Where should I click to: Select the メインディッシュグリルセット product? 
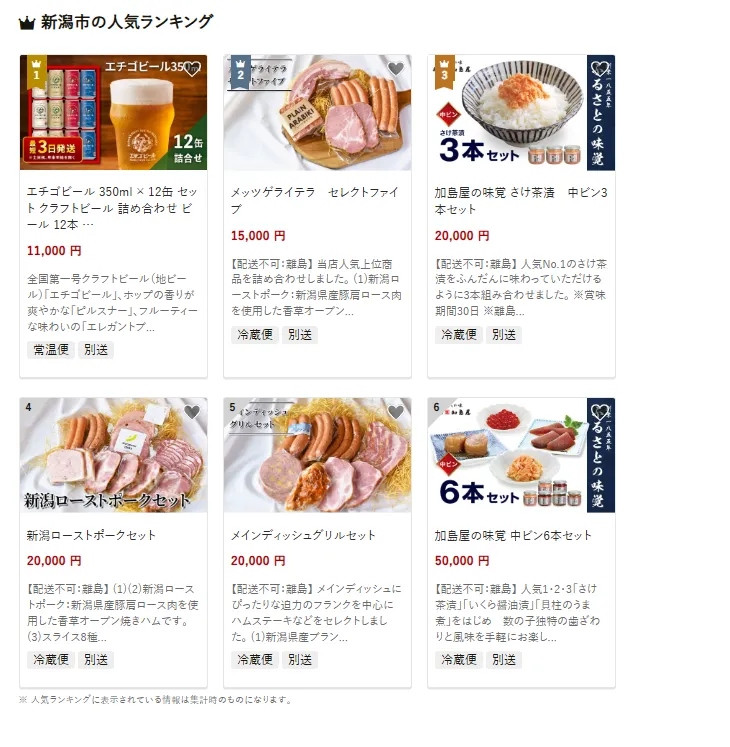(317, 535)
